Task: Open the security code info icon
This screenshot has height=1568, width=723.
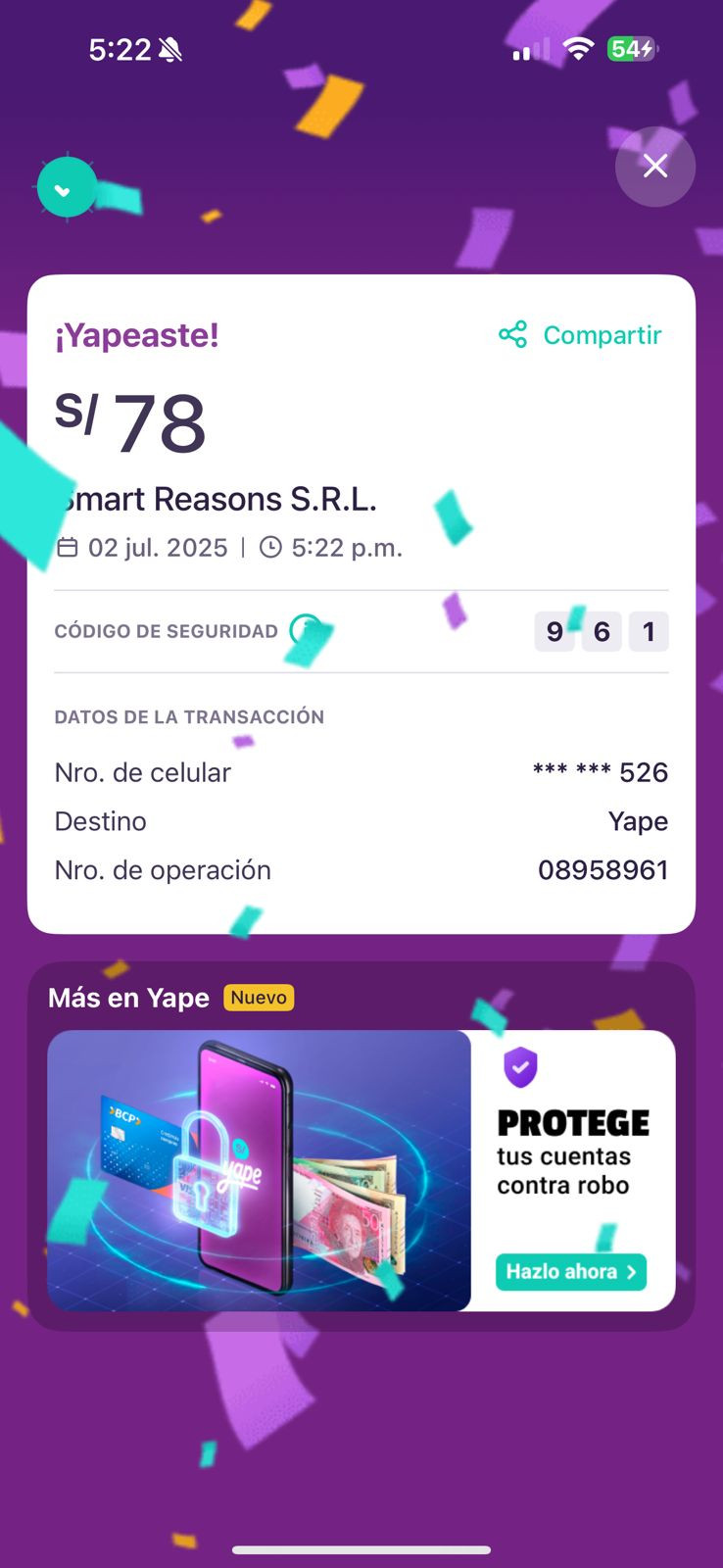Action: point(305,630)
